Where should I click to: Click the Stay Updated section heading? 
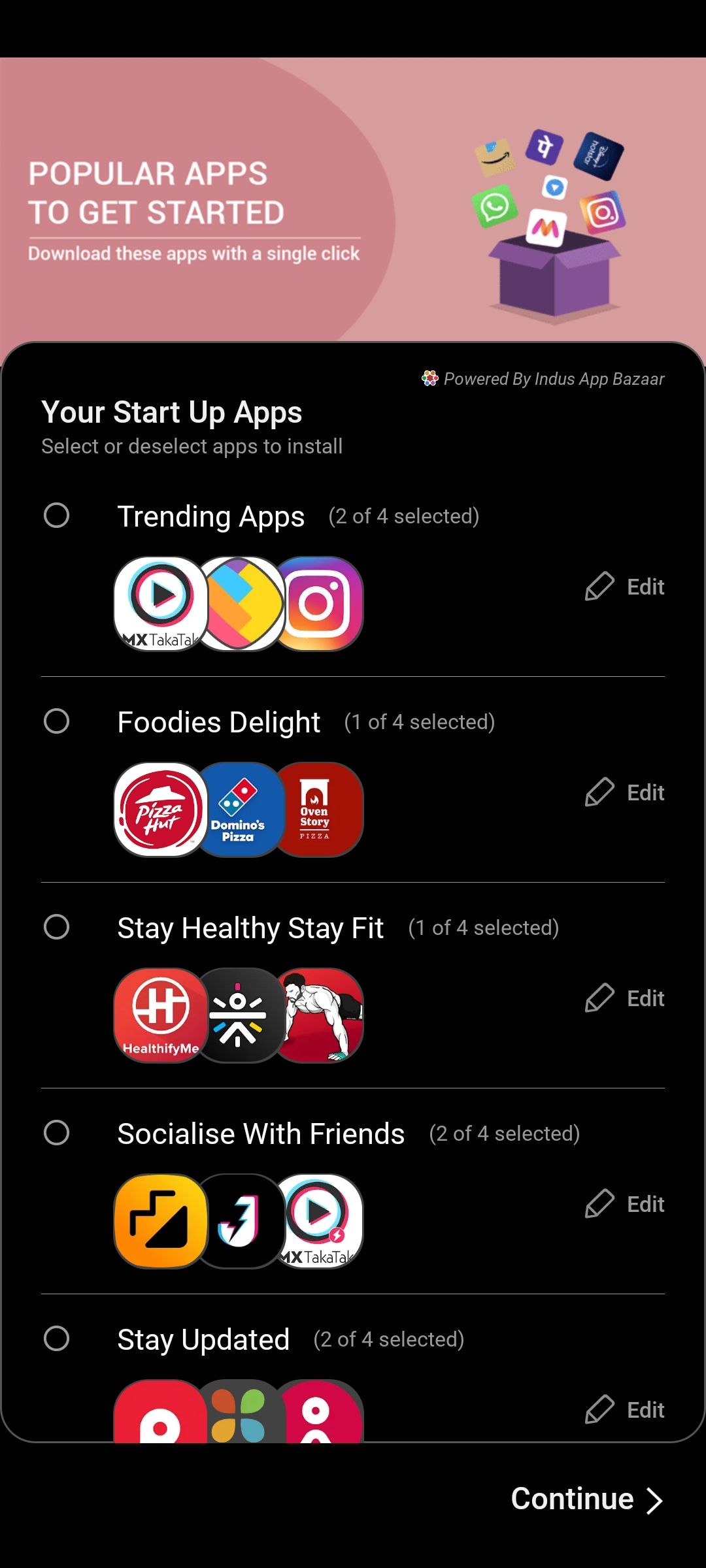[203, 1339]
